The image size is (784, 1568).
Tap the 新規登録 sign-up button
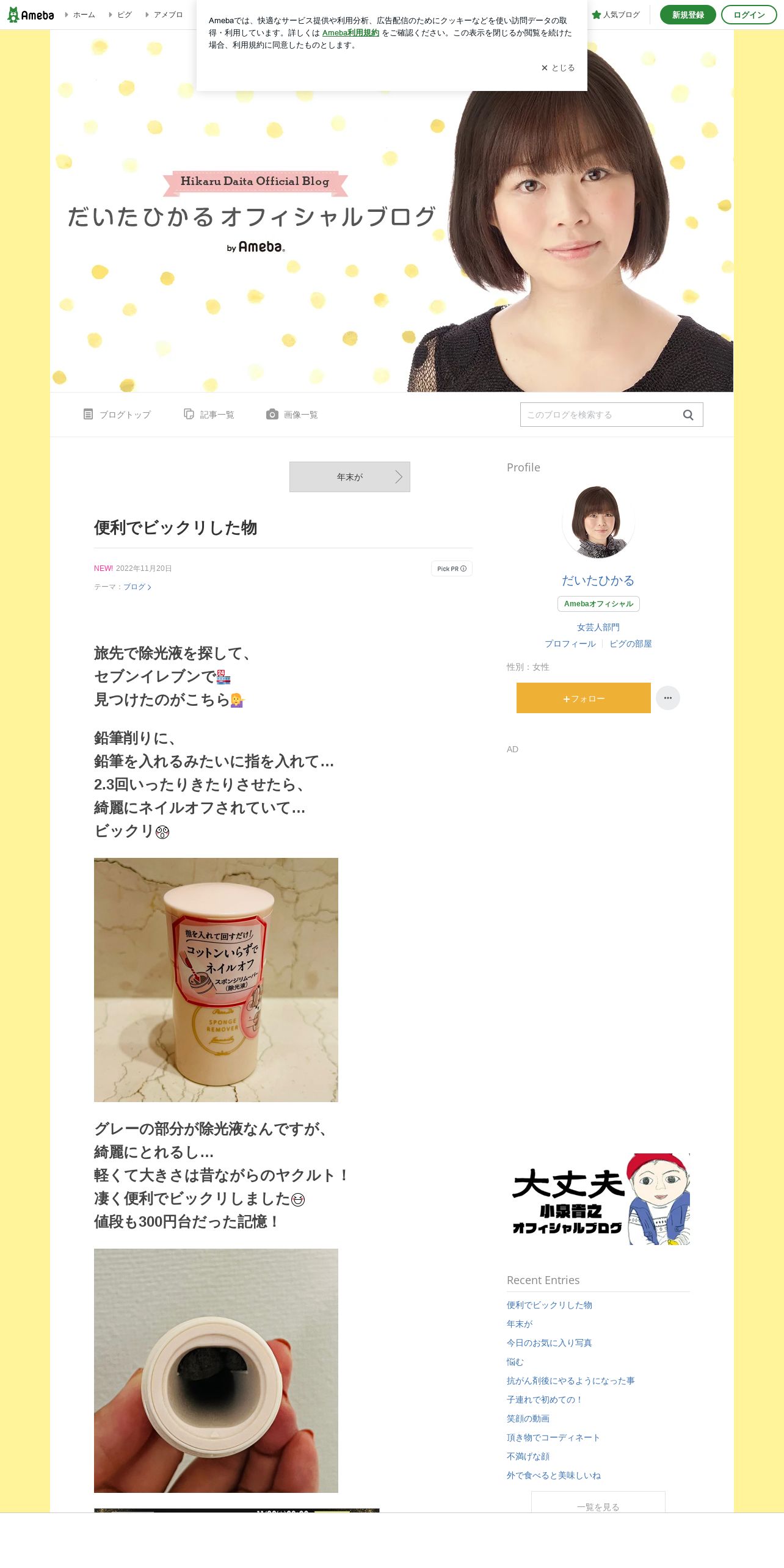click(x=688, y=15)
